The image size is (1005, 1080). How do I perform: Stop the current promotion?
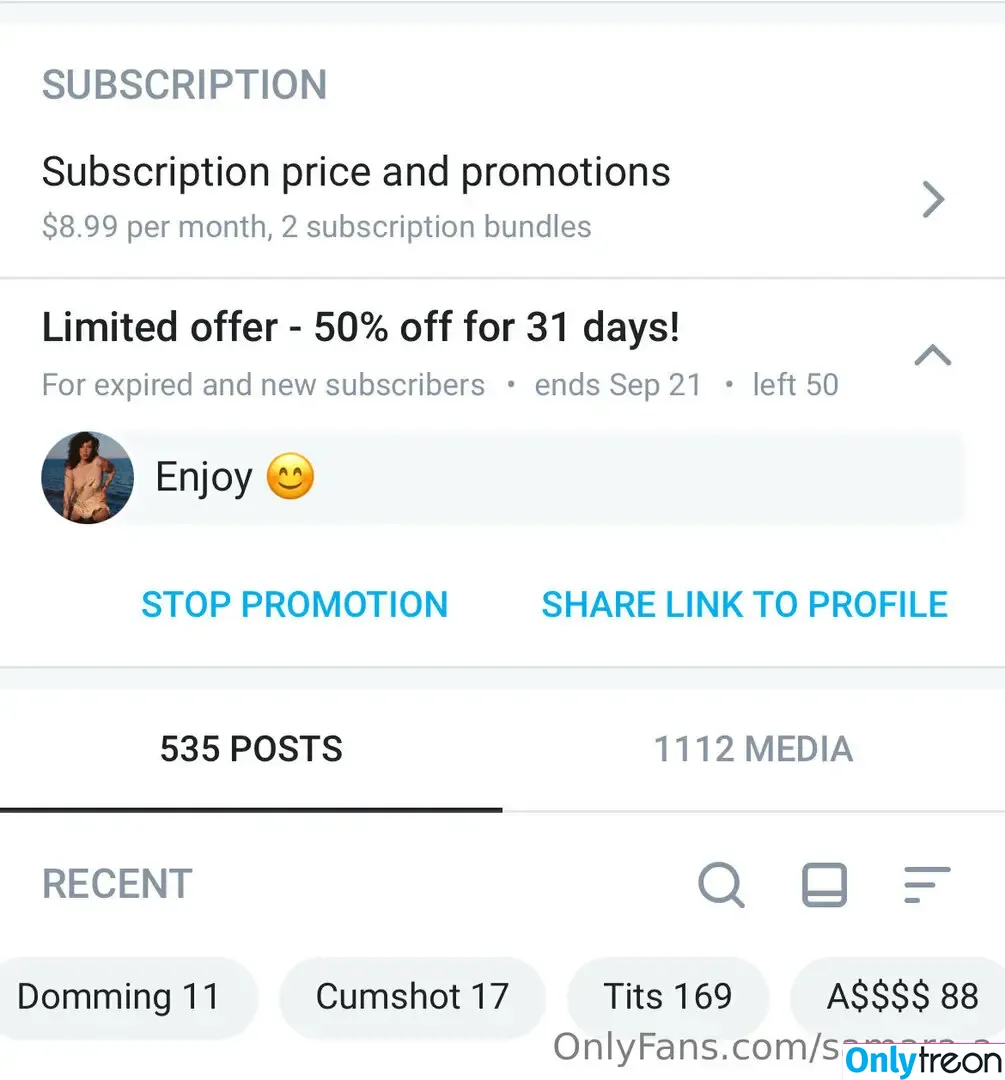pyautogui.click(x=294, y=604)
